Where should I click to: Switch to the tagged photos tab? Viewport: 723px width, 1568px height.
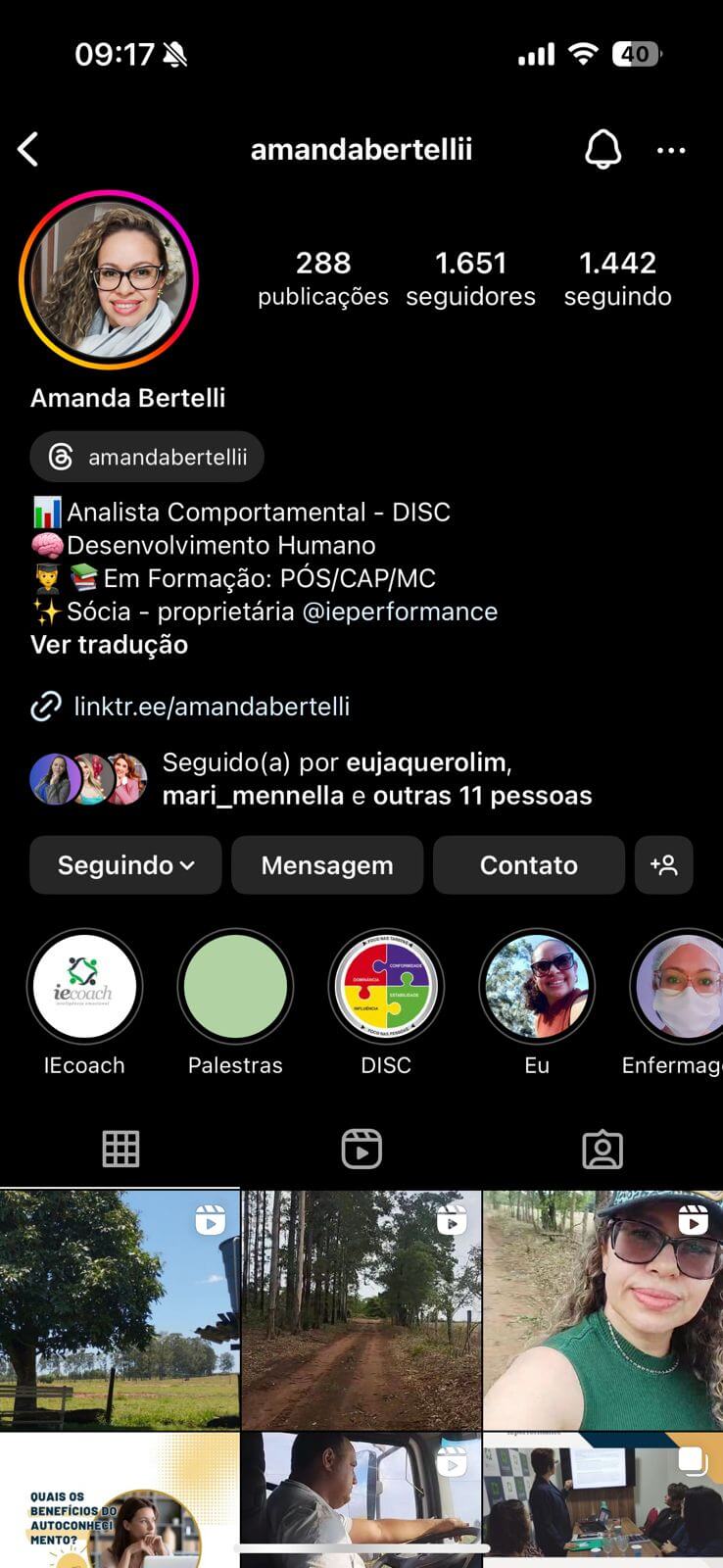point(602,1149)
